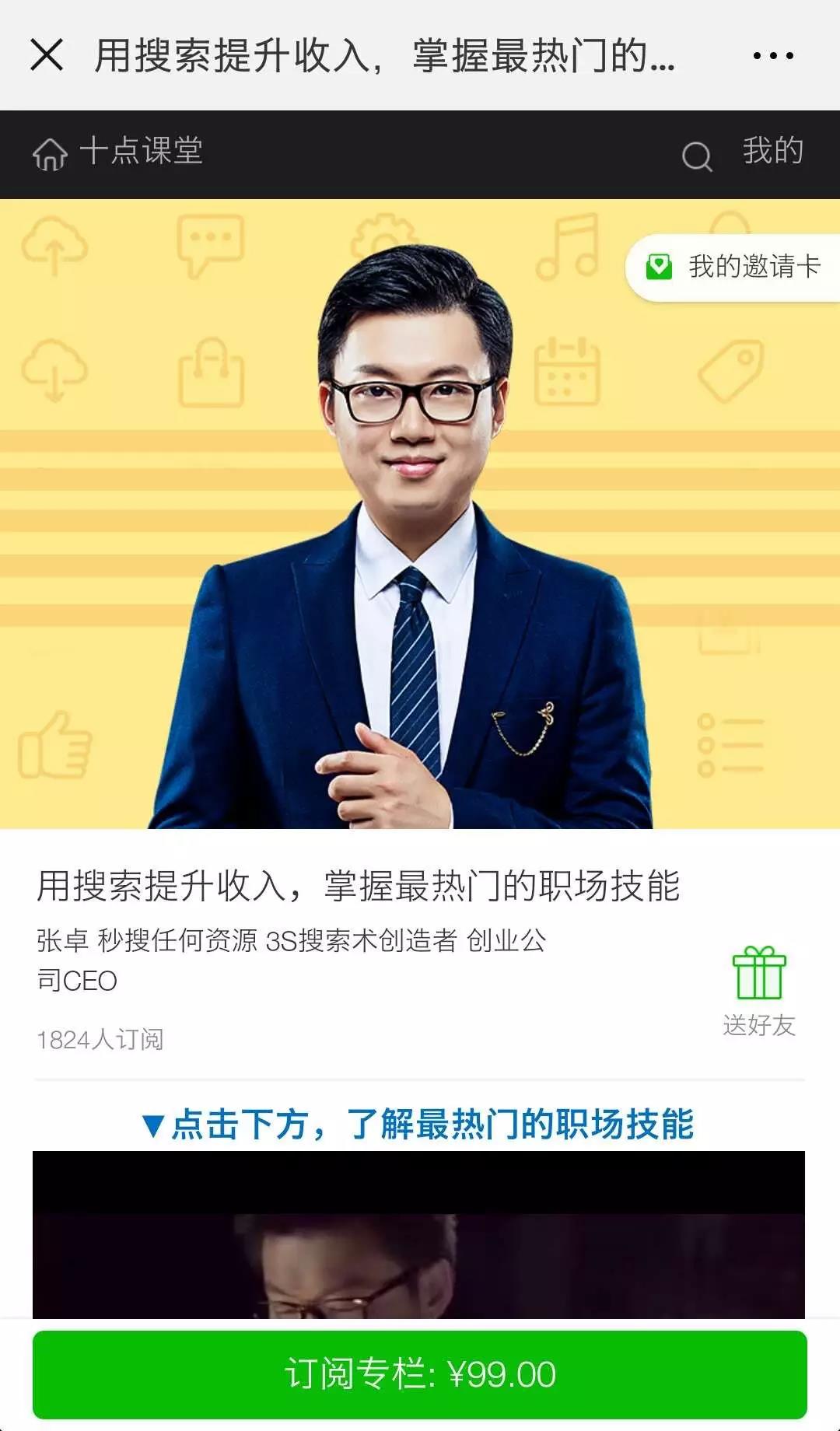Open 我的 personal page
This screenshot has width=840, height=1431.
point(772,152)
